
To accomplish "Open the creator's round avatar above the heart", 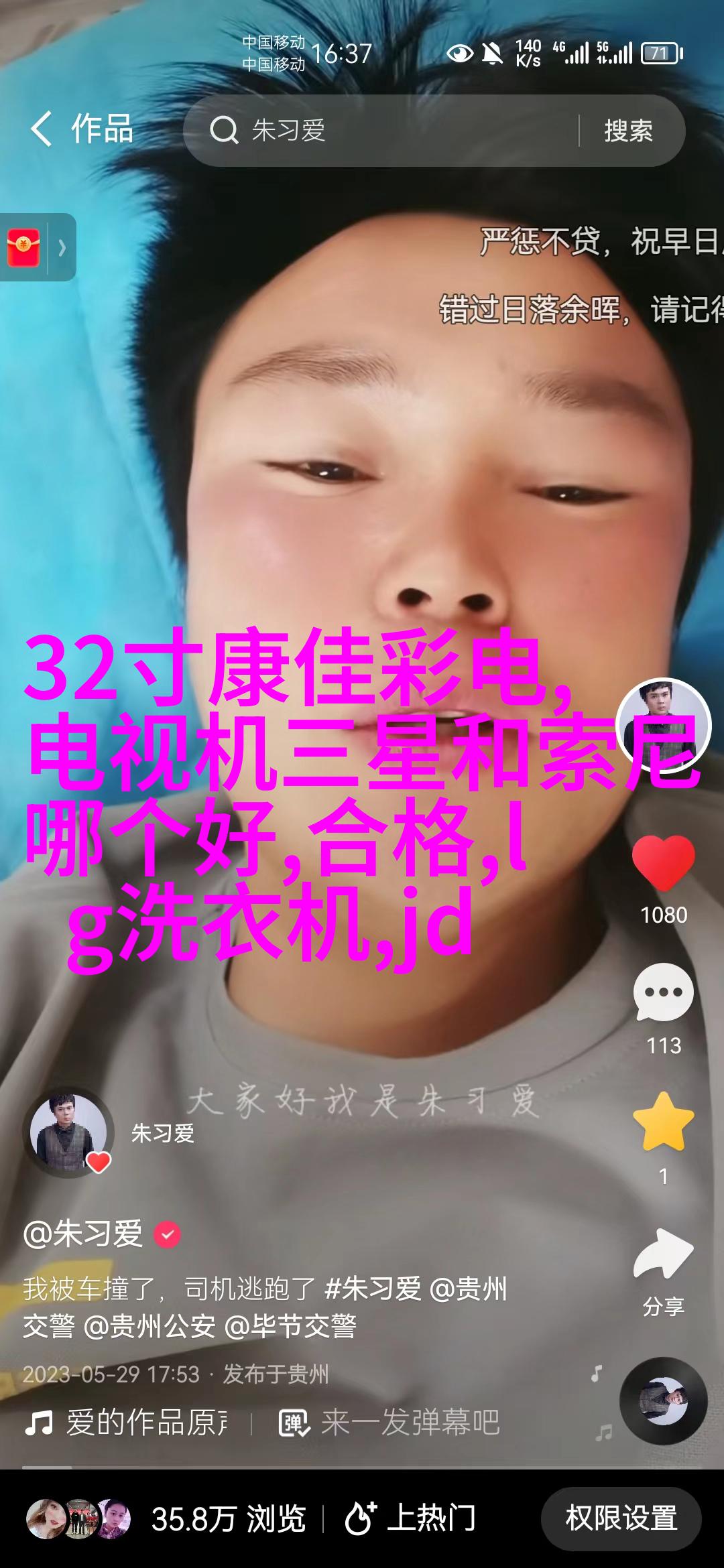I will (x=663, y=726).
